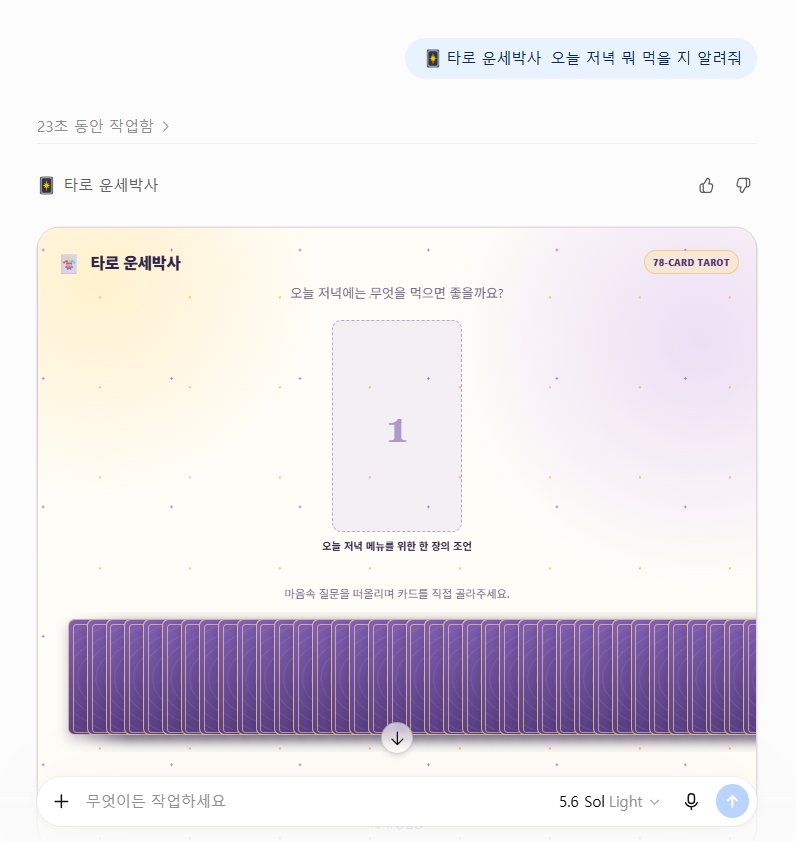Give the response a thumbs up

706,186
